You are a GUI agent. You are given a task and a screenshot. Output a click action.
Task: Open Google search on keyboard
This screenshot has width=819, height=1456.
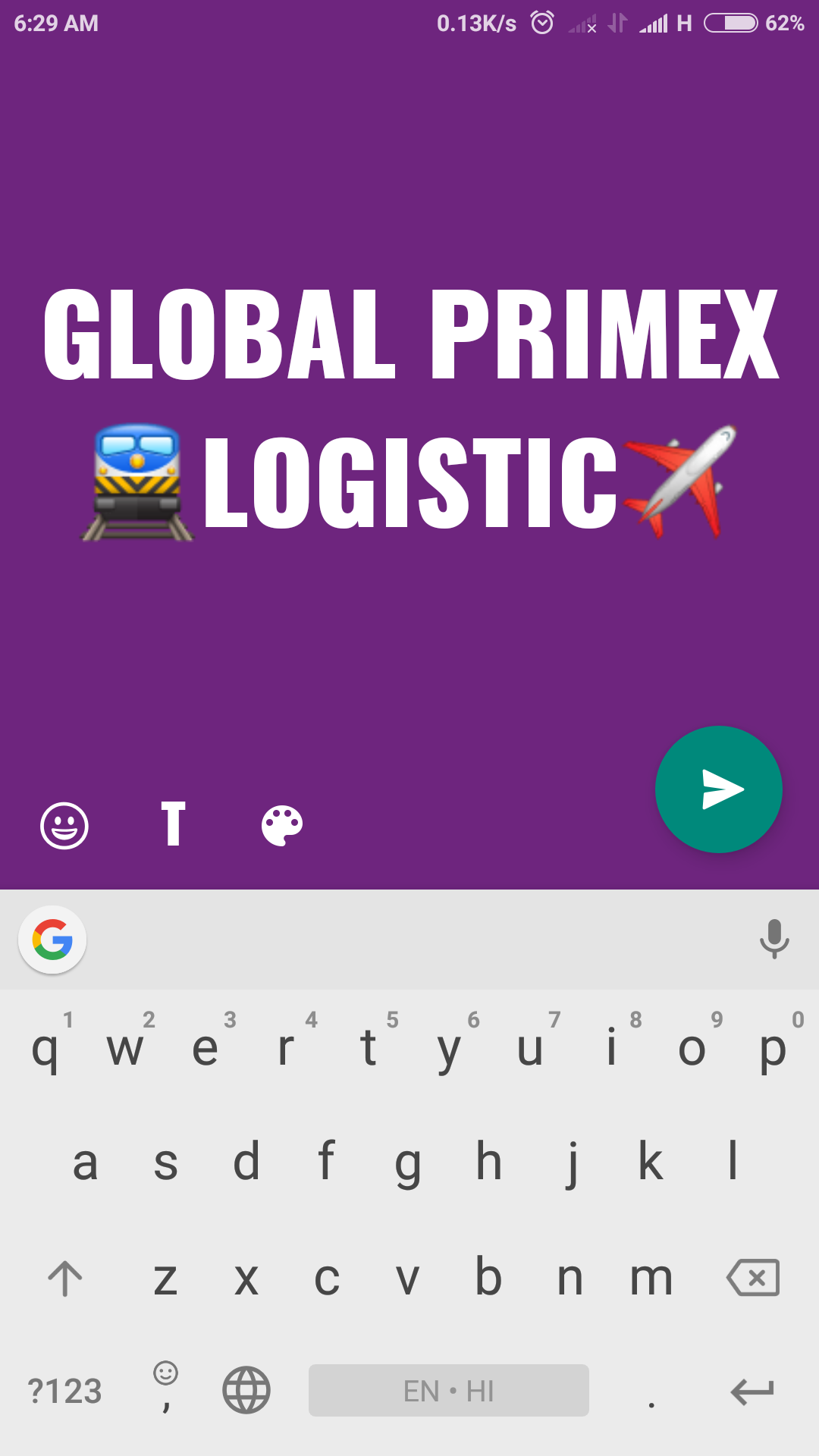(52, 940)
